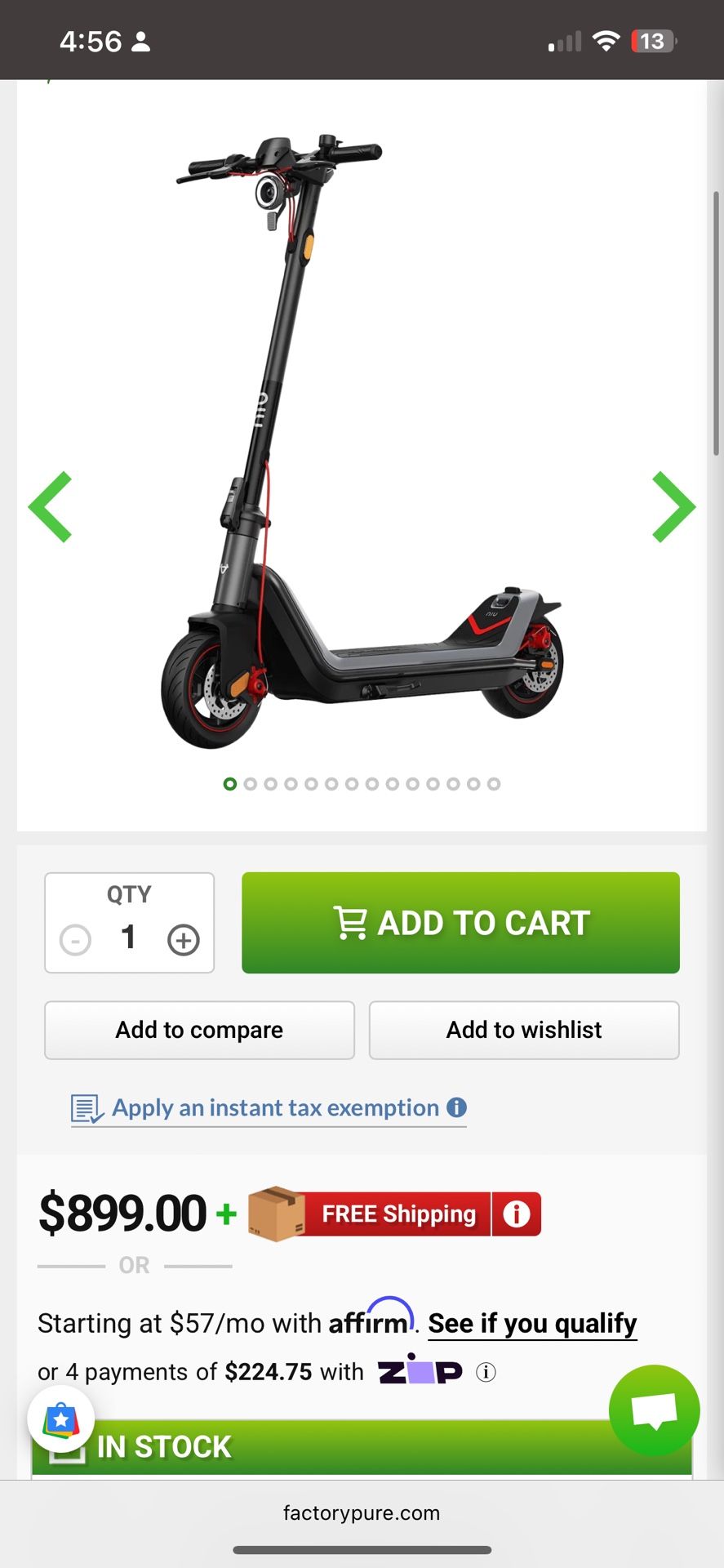
Task: Open the shopping bag rewards badge
Action: pos(61,1420)
